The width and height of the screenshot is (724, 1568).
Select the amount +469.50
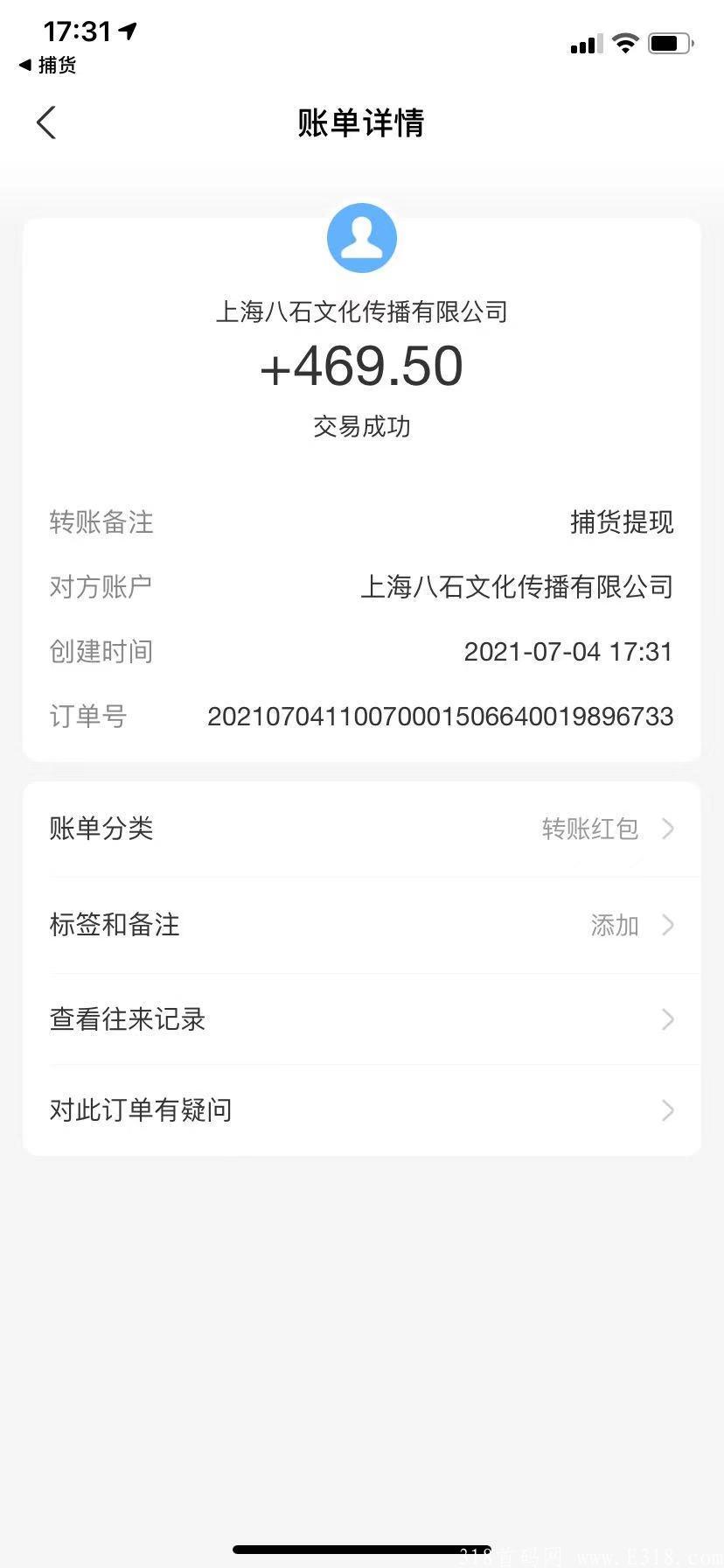coord(362,367)
